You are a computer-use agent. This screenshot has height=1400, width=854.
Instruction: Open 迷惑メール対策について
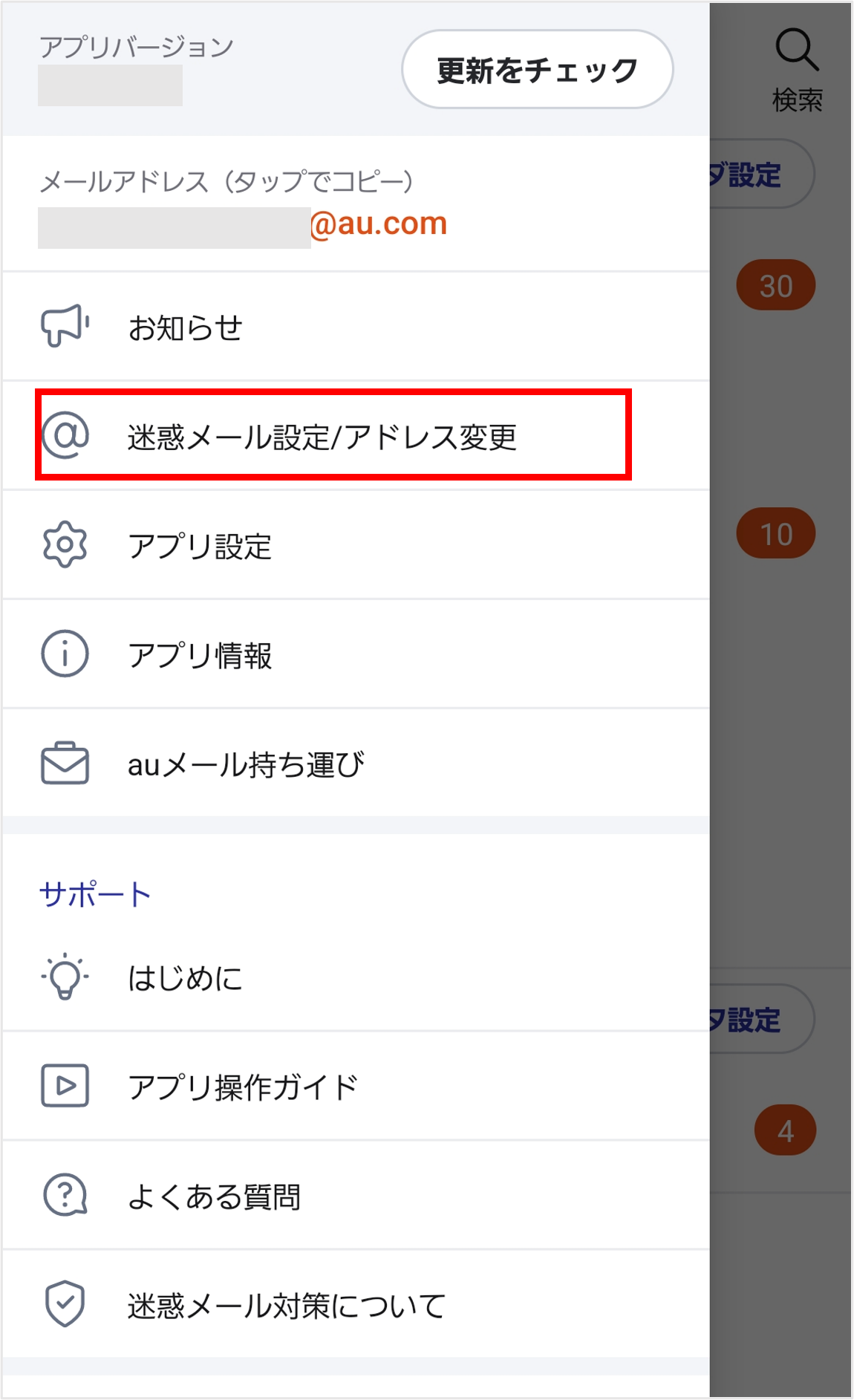click(286, 1305)
